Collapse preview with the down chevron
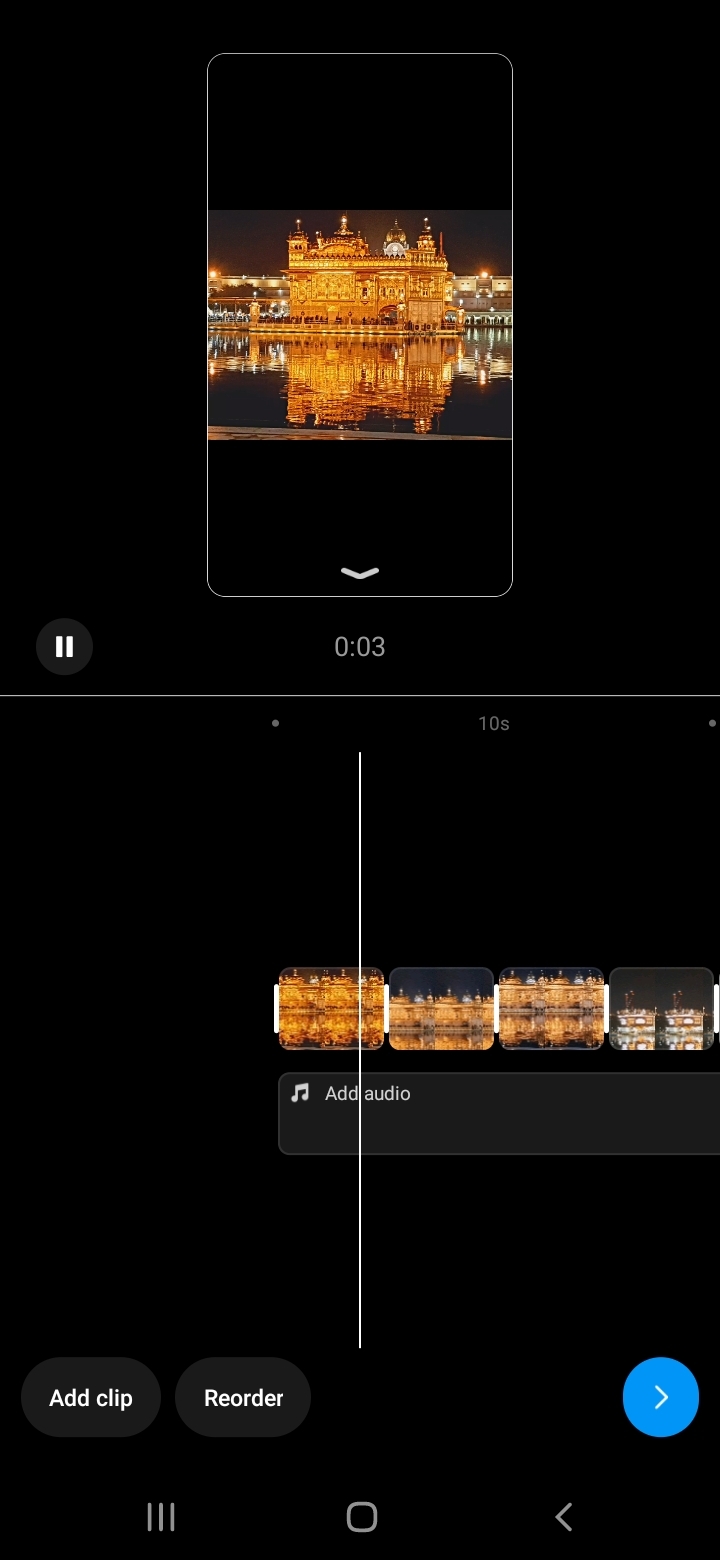720x1560 pixels. click(x=360, y=573)
